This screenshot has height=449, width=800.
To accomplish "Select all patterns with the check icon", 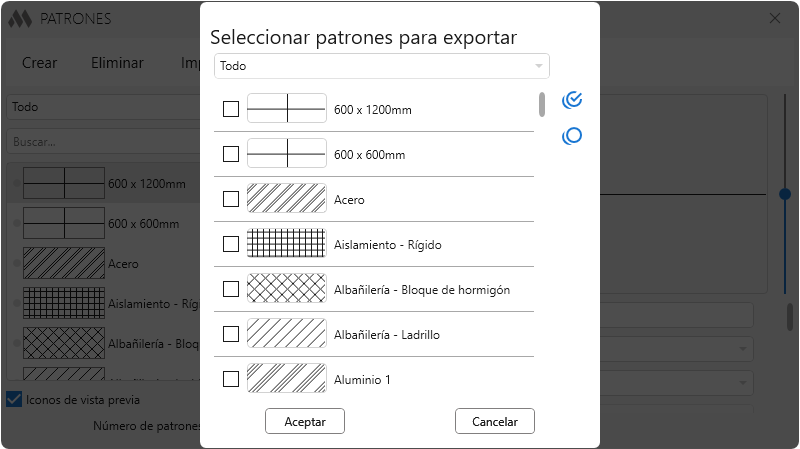I will [572, 100].
